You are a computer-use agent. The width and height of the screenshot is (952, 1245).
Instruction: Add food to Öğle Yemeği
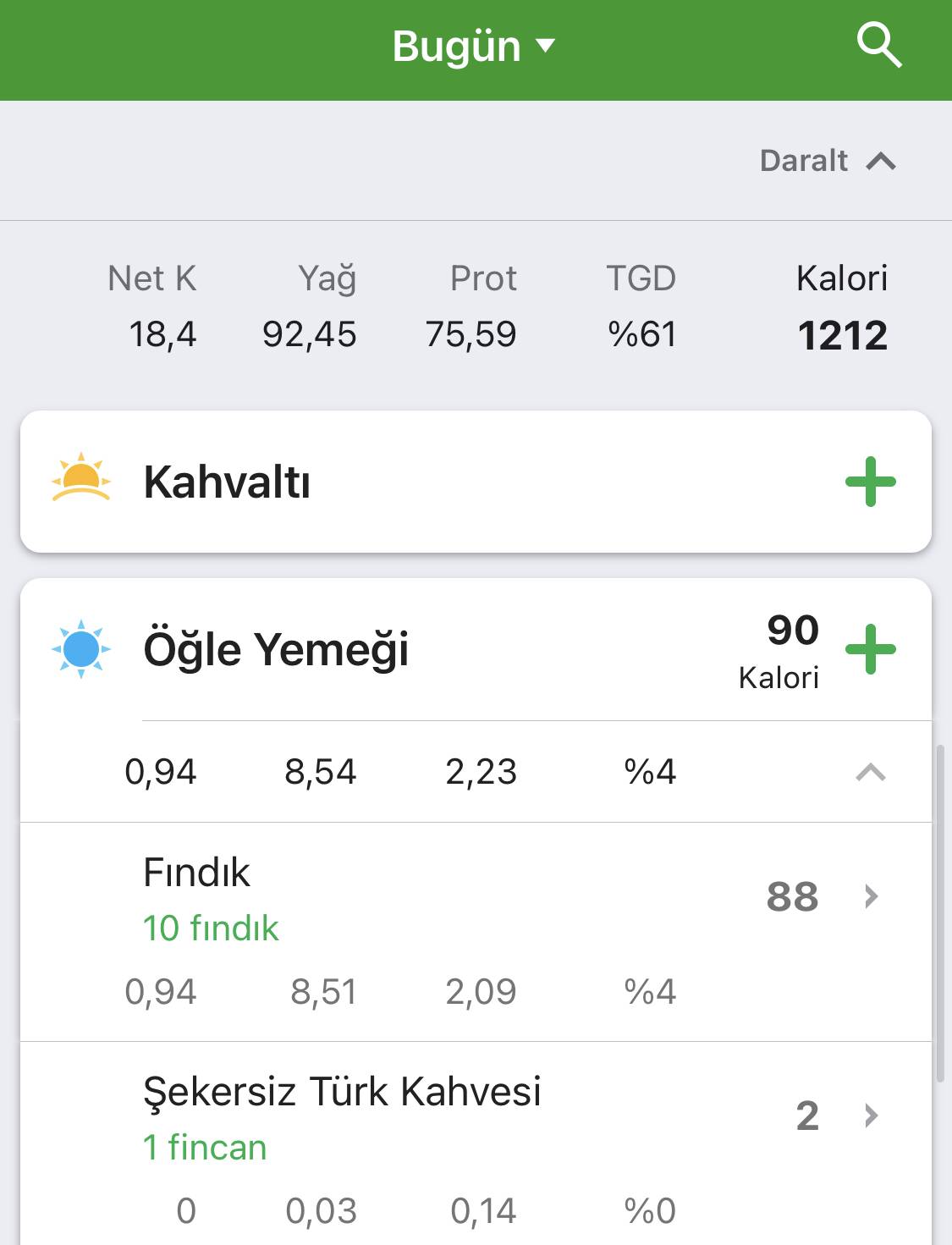coord(870,650)
